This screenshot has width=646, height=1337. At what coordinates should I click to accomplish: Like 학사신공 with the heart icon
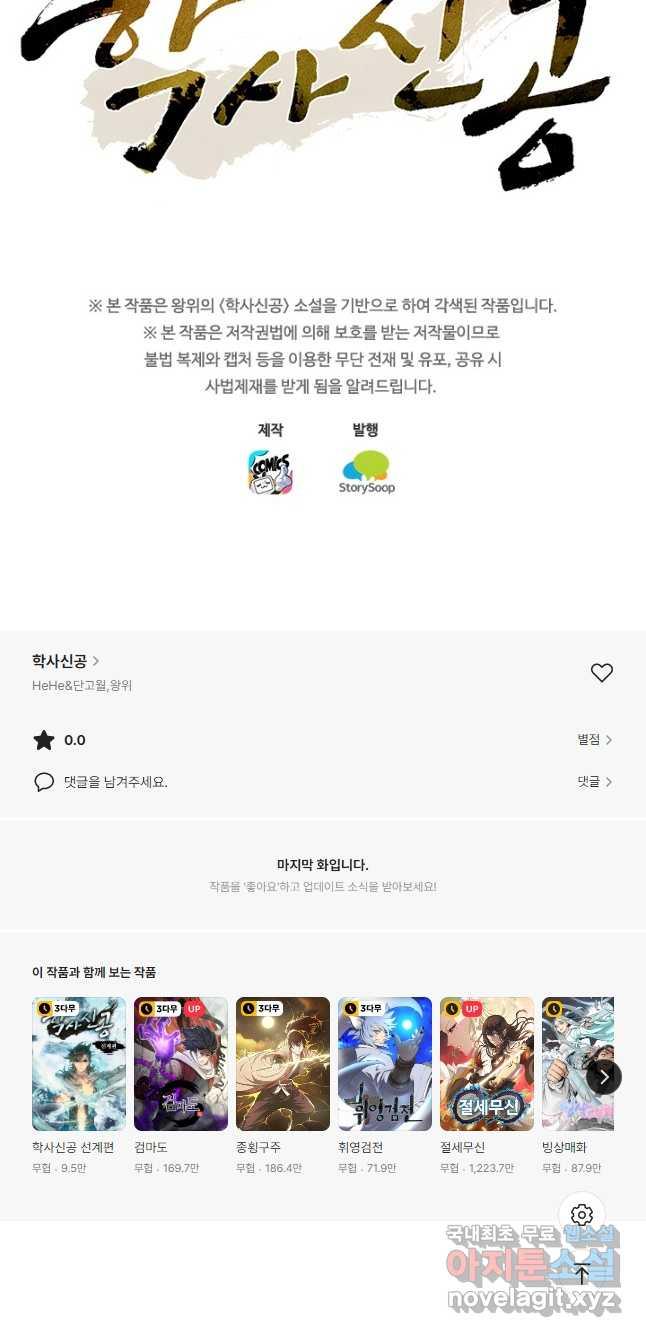coord(601,673)
